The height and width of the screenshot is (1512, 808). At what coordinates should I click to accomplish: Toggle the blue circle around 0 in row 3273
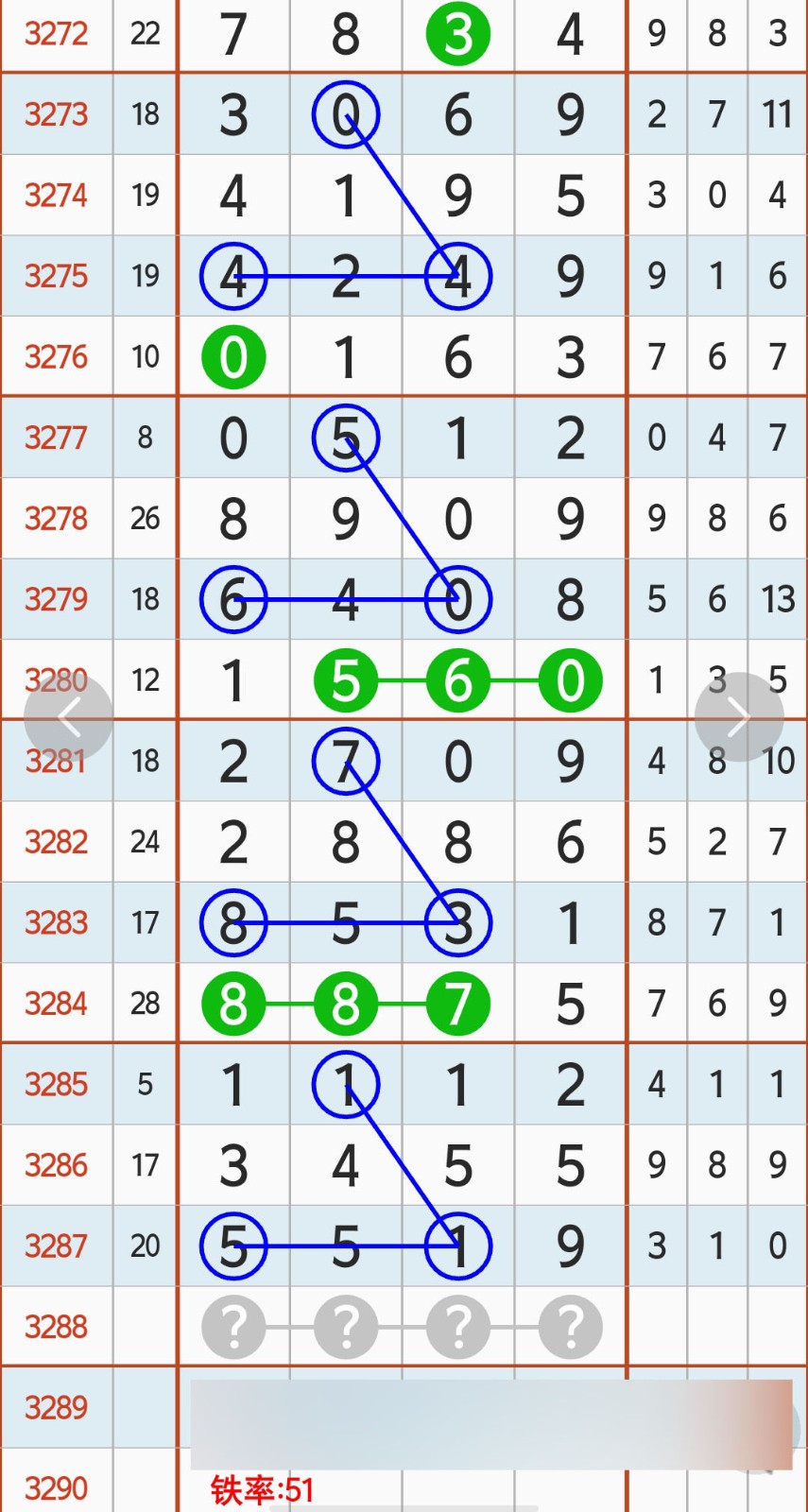pyautogui.click(x=346, y=114)
